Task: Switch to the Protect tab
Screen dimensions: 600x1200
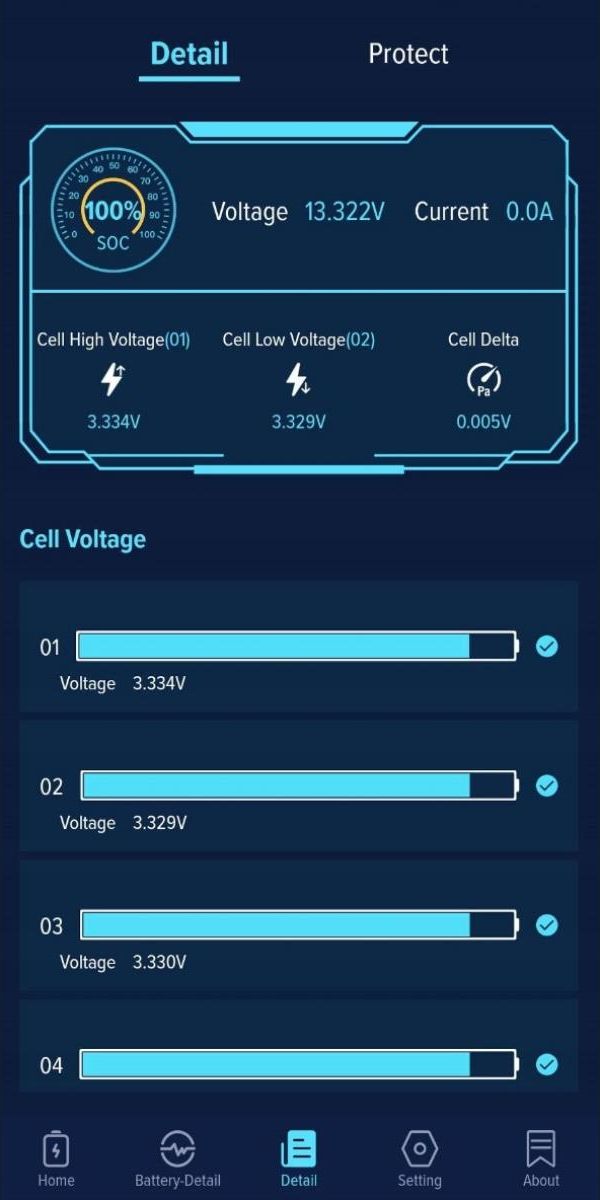Action: (x=408, y=54)
